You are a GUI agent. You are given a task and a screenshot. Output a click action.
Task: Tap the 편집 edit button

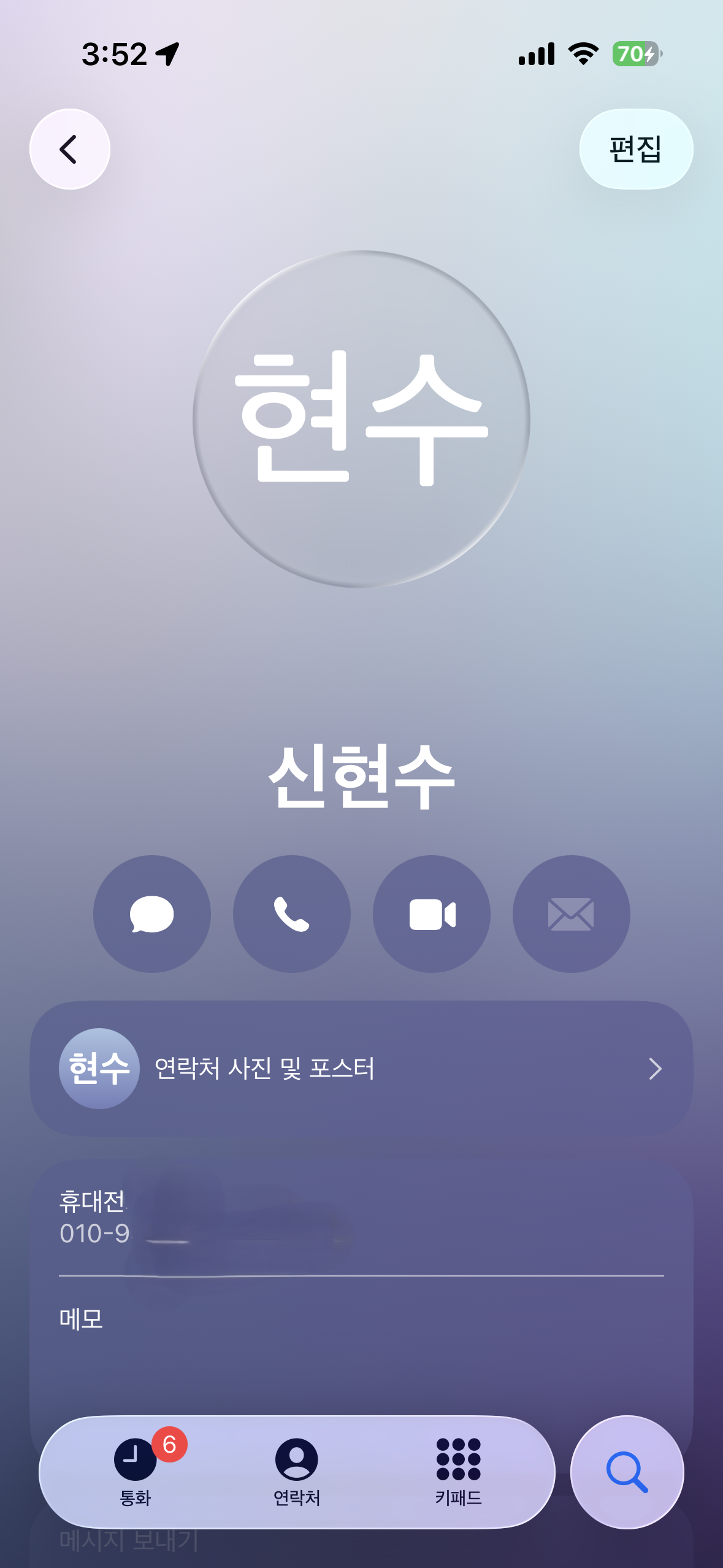click(635, 149)
